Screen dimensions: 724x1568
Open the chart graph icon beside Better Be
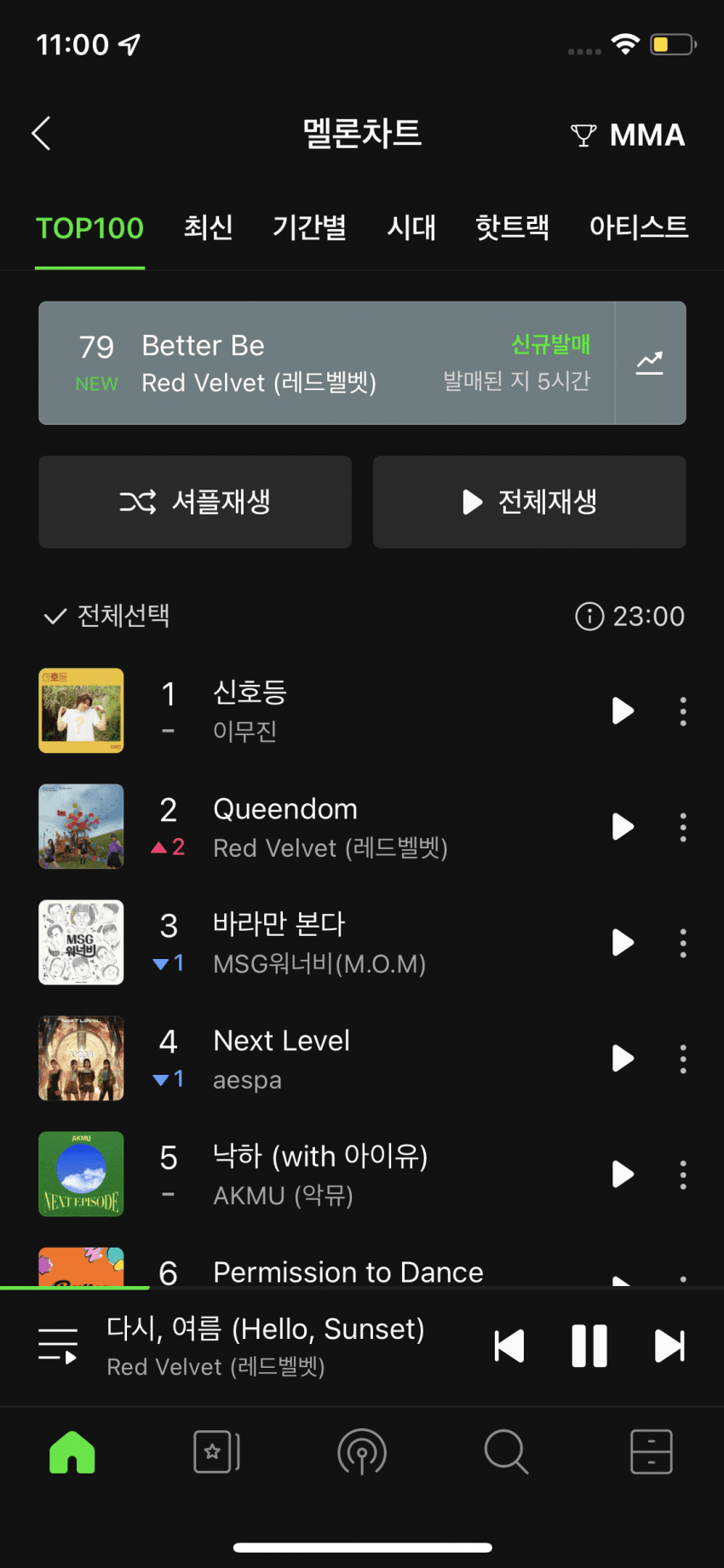[650, 364]
